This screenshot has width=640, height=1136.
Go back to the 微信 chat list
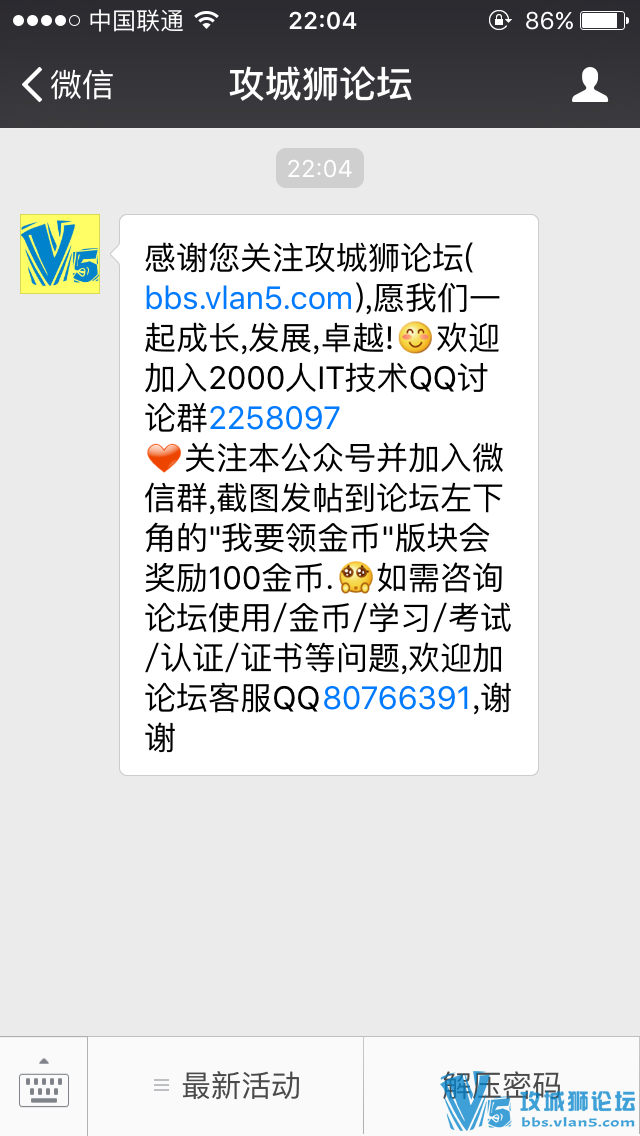tap(66, 85)
